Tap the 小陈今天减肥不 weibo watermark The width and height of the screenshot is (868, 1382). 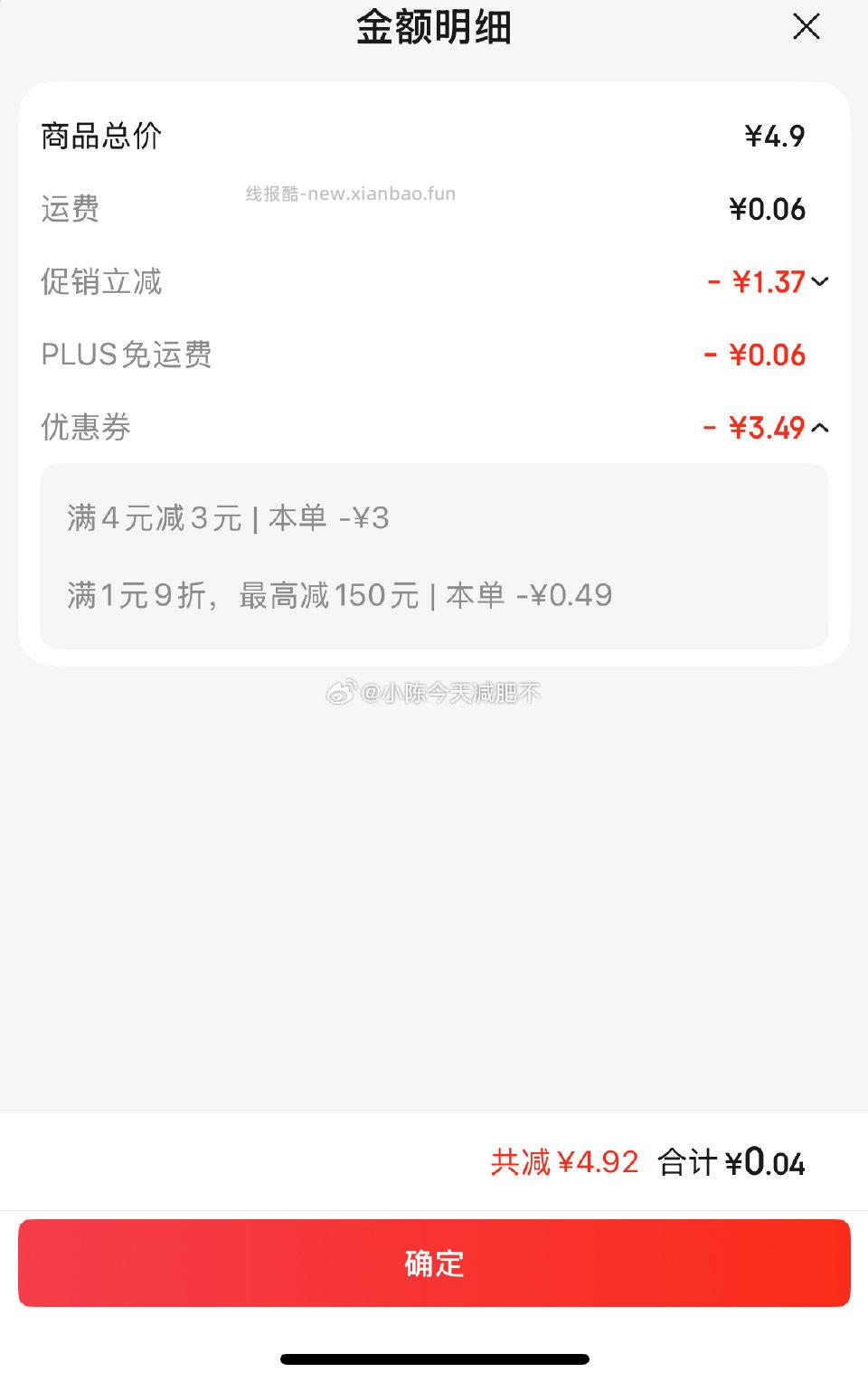coord(434,695)
